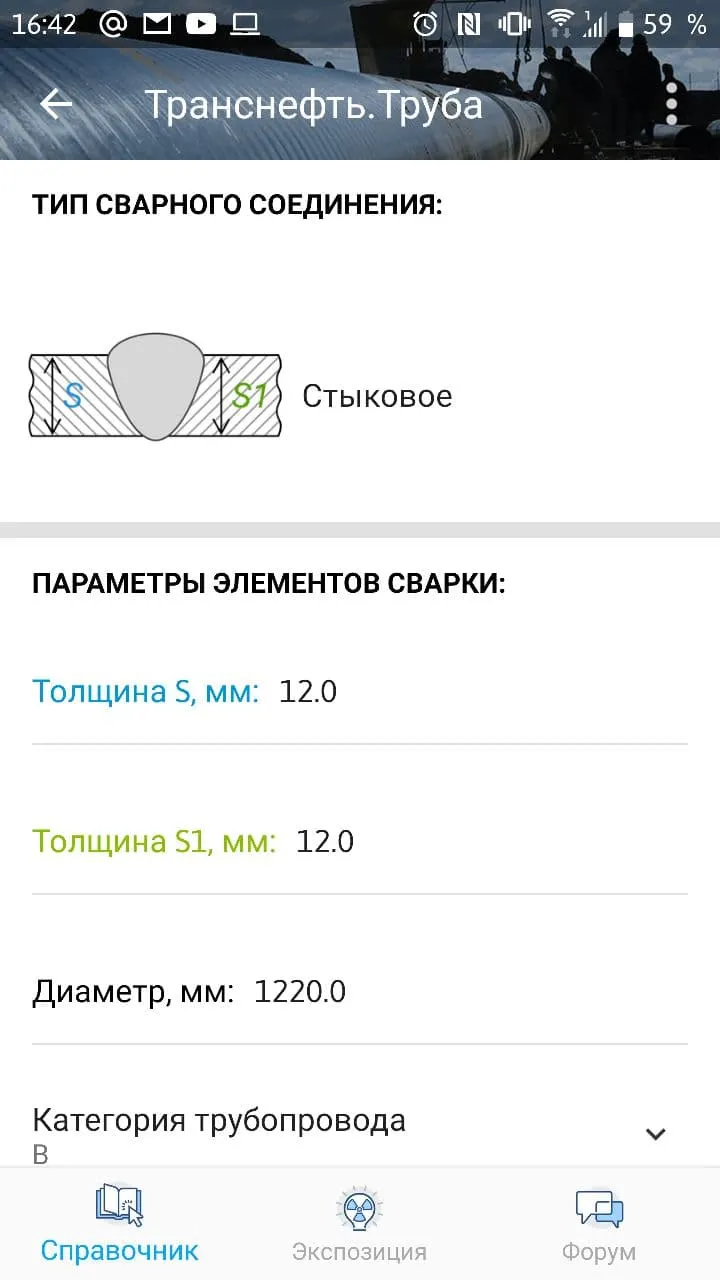Edit the Толщина S value field
720x1280 pixels.
[308, 691]
